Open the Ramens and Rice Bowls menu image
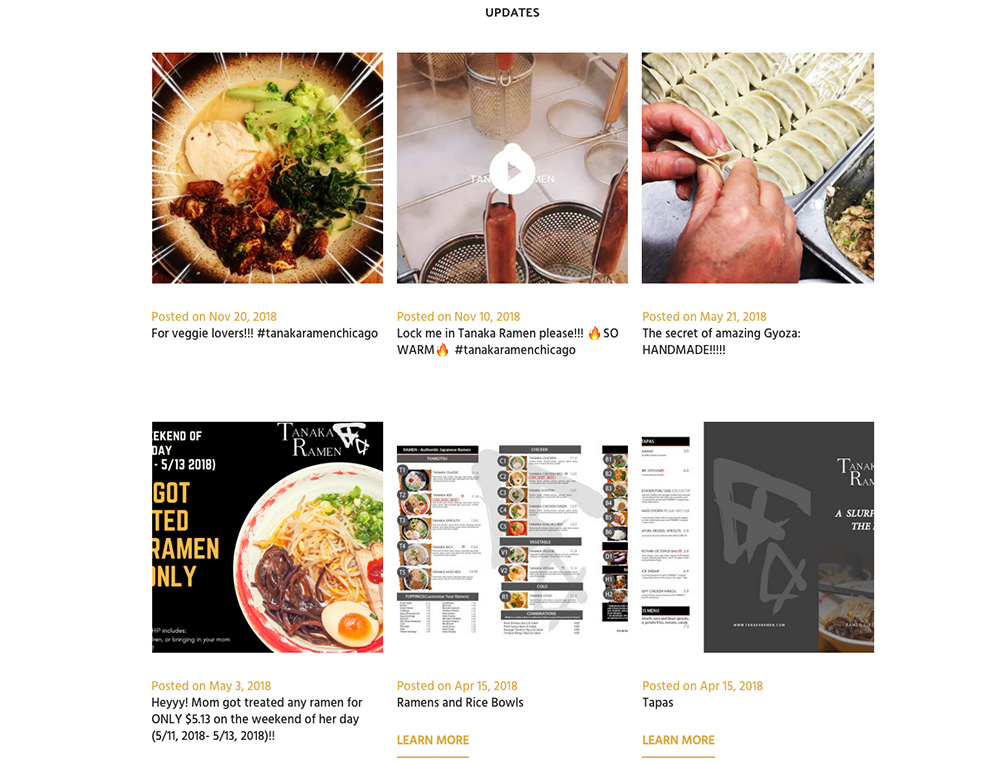Viewport: 1000px width, 762px height. 512,537
